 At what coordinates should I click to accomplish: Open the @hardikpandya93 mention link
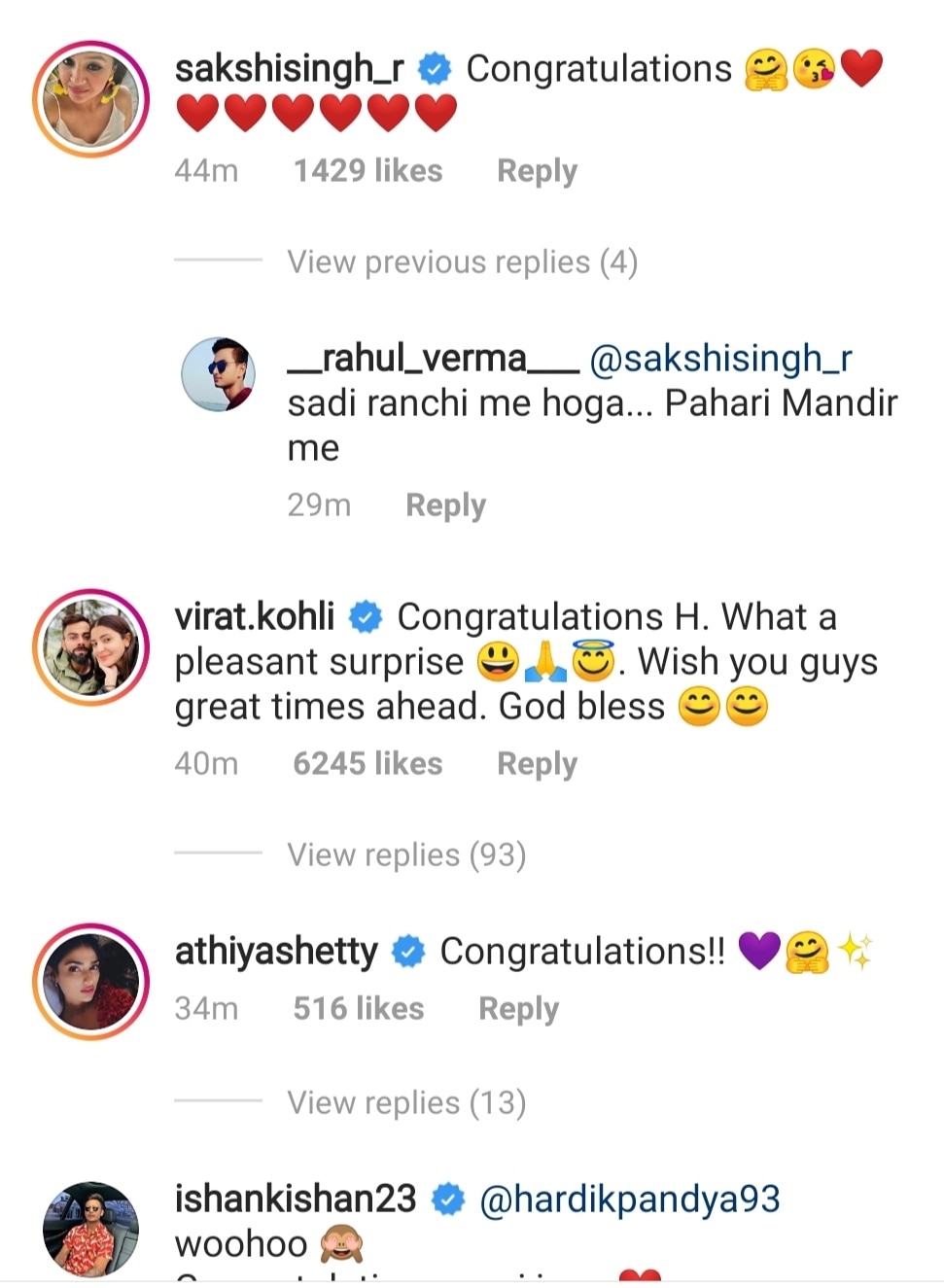[630, 1200]
